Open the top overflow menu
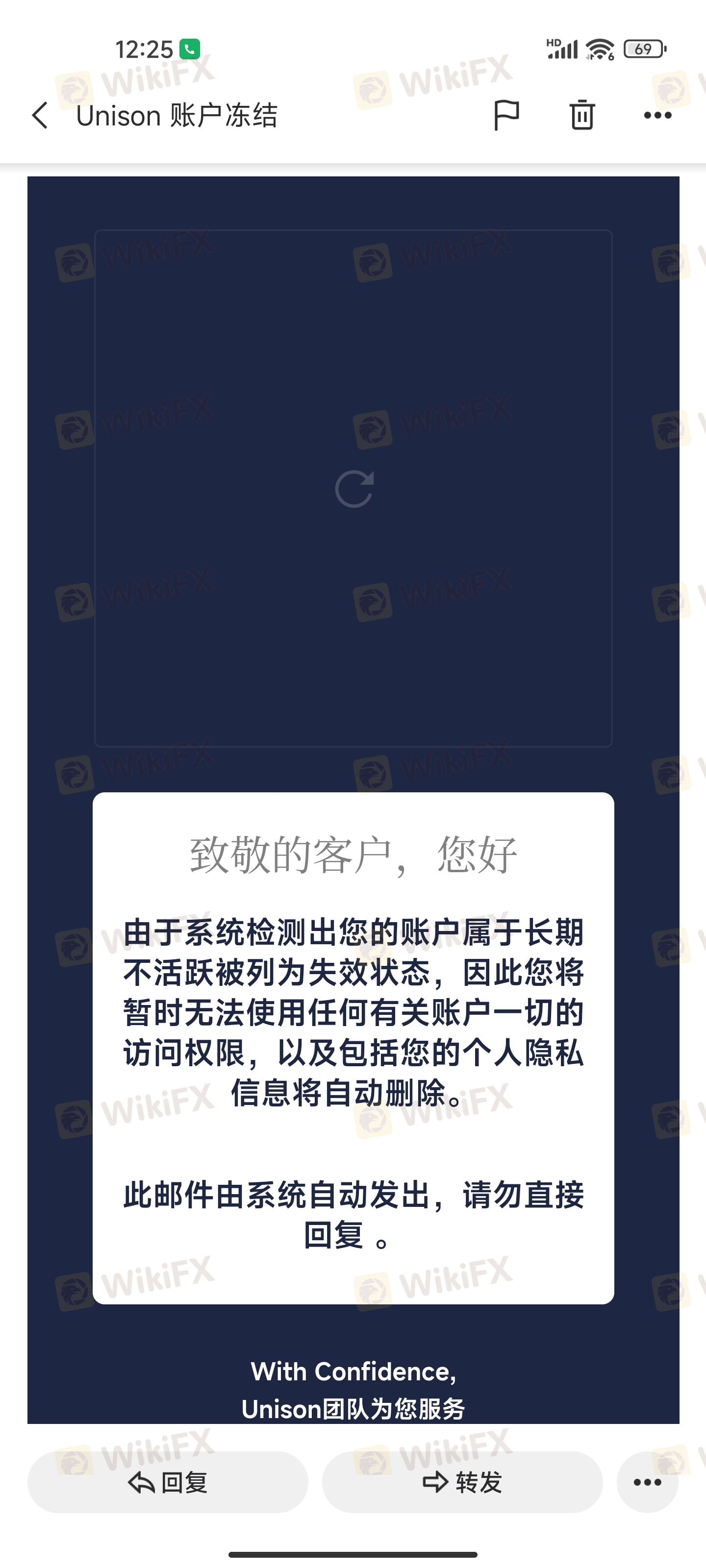Viewport: 706px width, 1568px height. click(657, 115)
